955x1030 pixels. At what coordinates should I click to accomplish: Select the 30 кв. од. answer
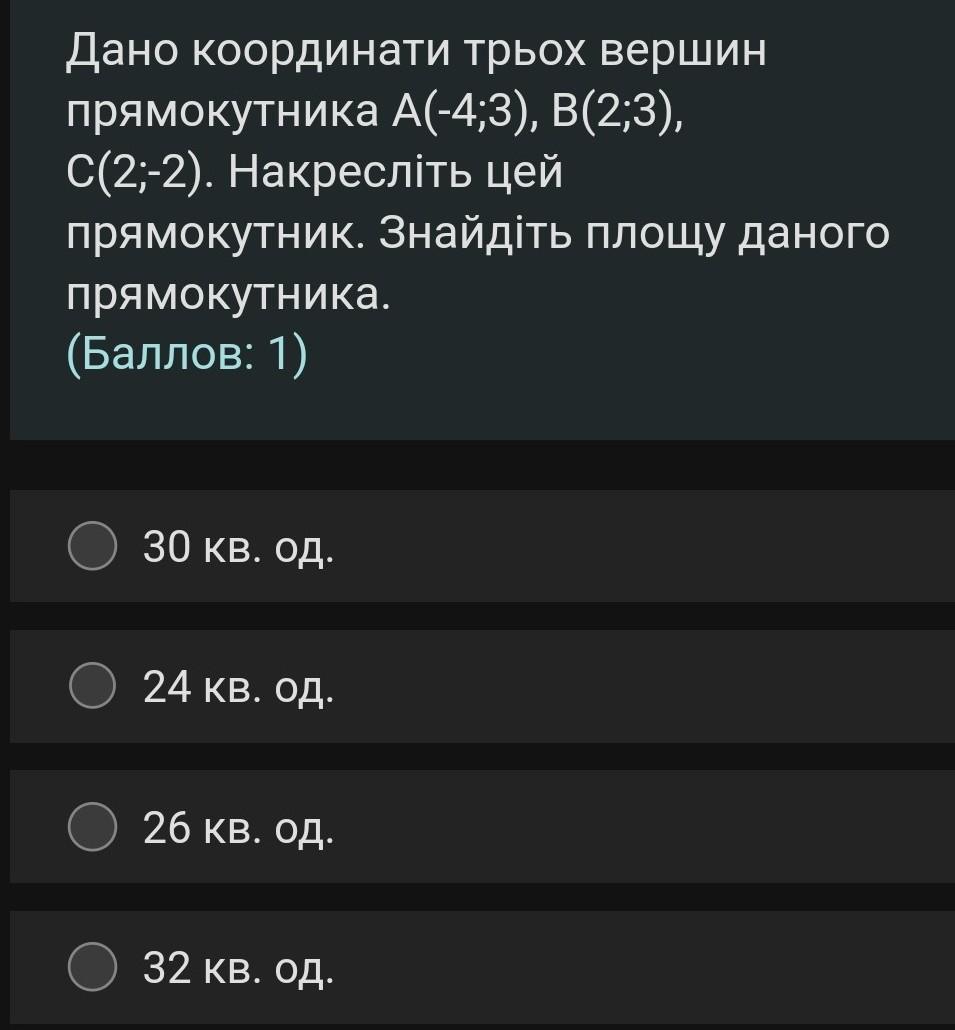[x=93, y=546]
